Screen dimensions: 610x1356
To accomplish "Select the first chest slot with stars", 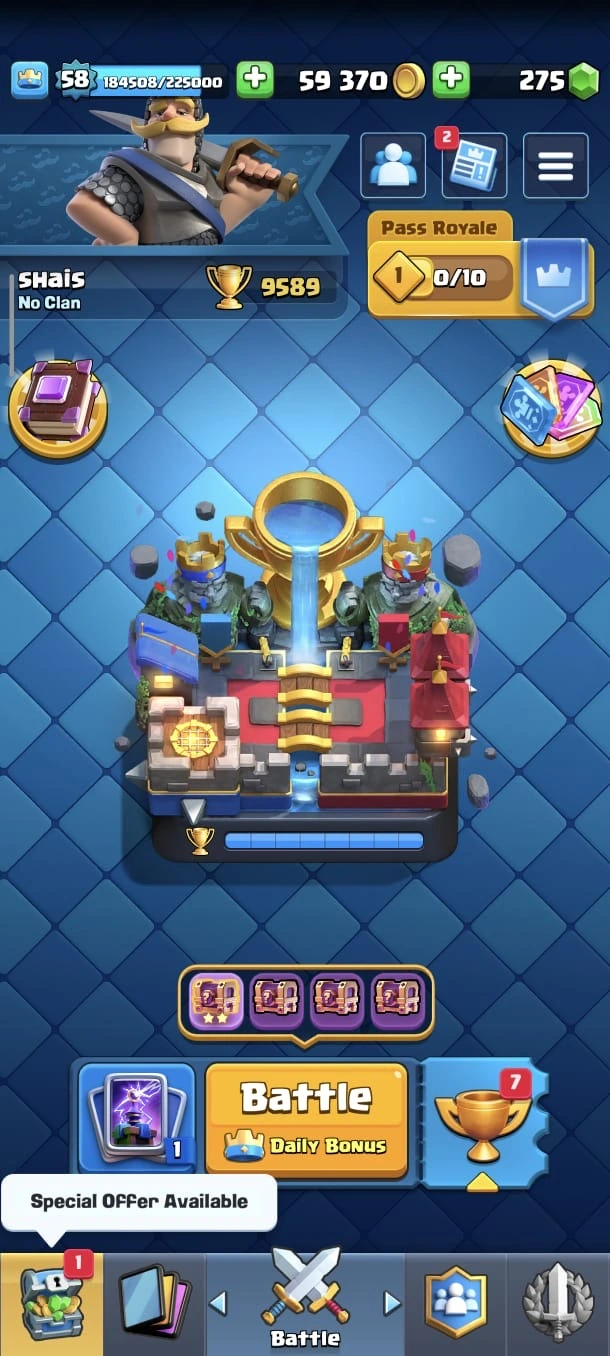I will coord(216,1001).
